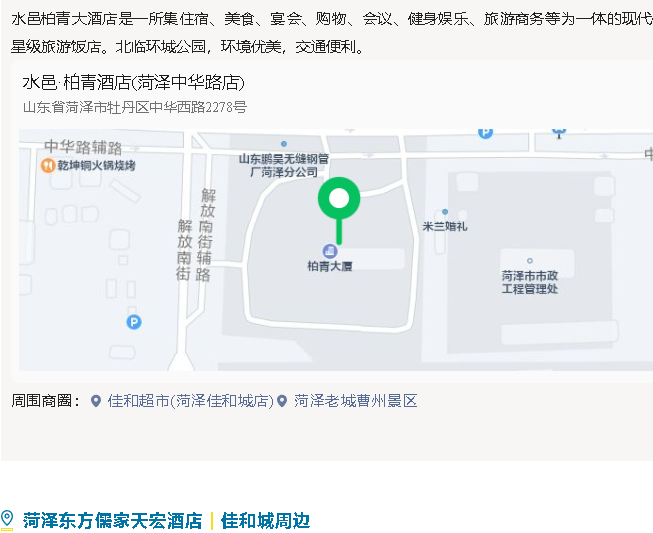Open the 菏泽老城曹州景区 nearby link
This screenshot has width=653, height=533.
(355, 401)
